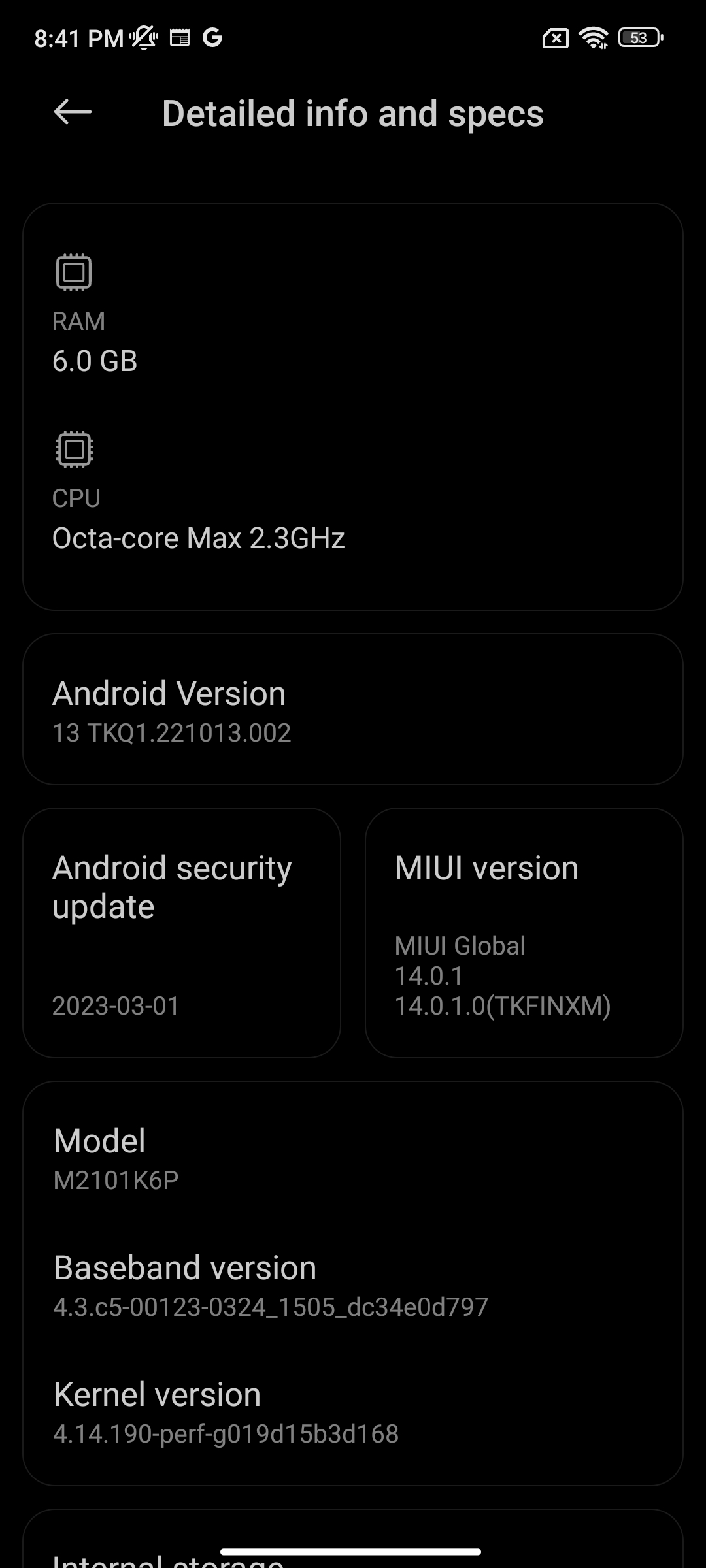The width and height of the screenshot is (706, 1568).
Task: Tap the Baseband version row
Action: point(353,1286)
